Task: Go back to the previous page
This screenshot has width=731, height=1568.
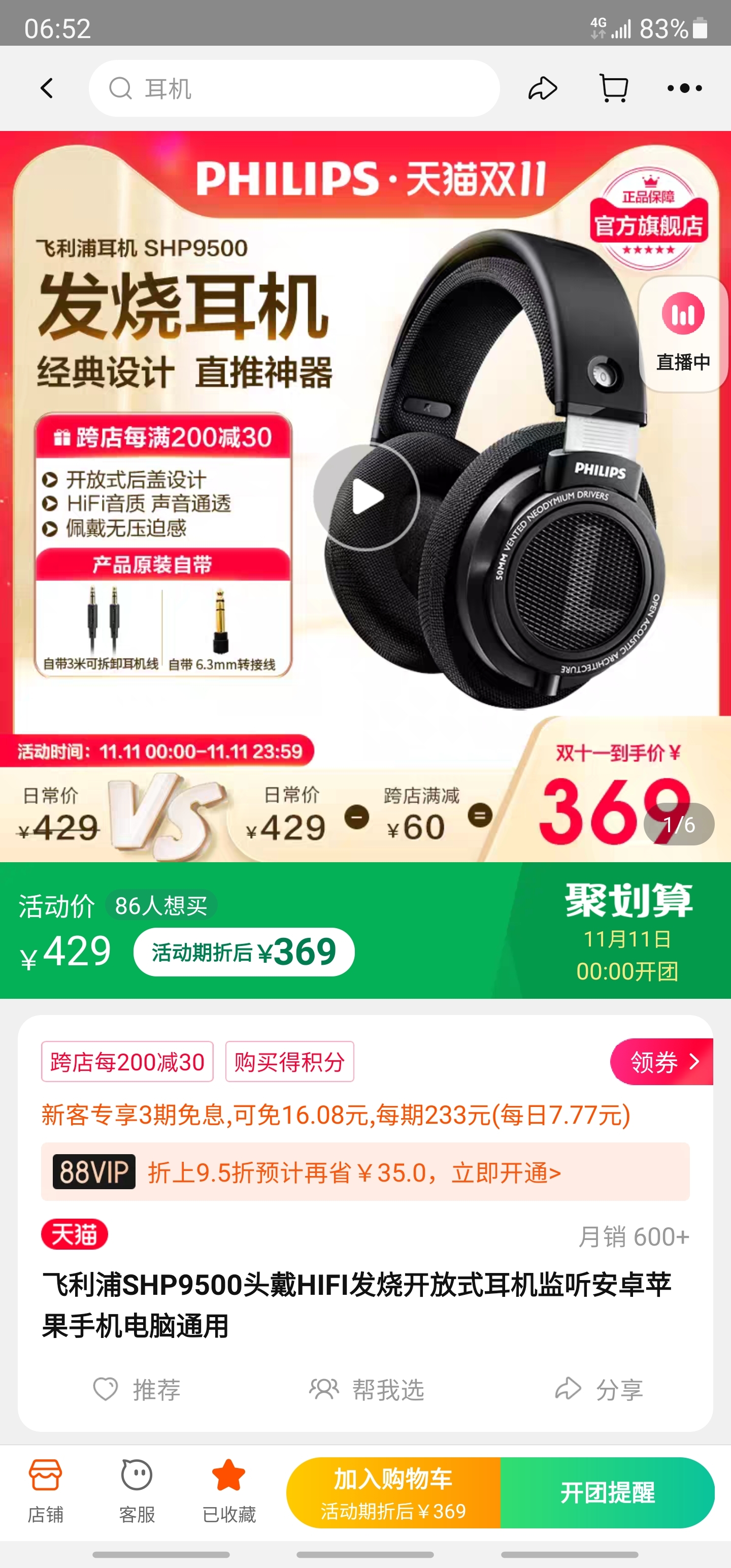Action: [47, 88]
